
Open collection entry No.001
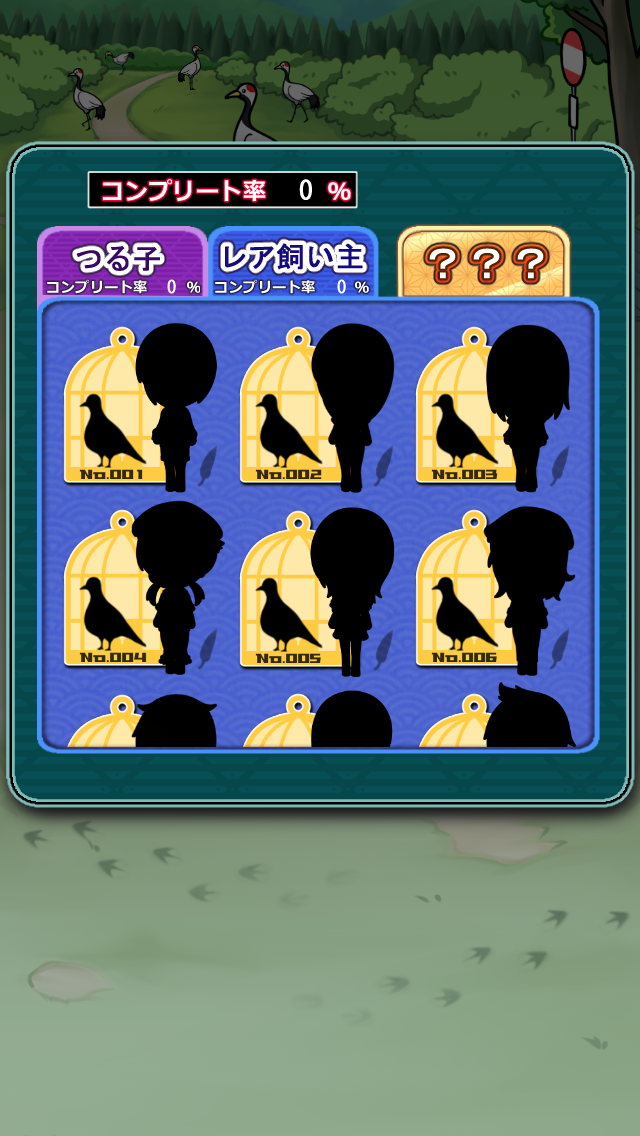point(140,408)
